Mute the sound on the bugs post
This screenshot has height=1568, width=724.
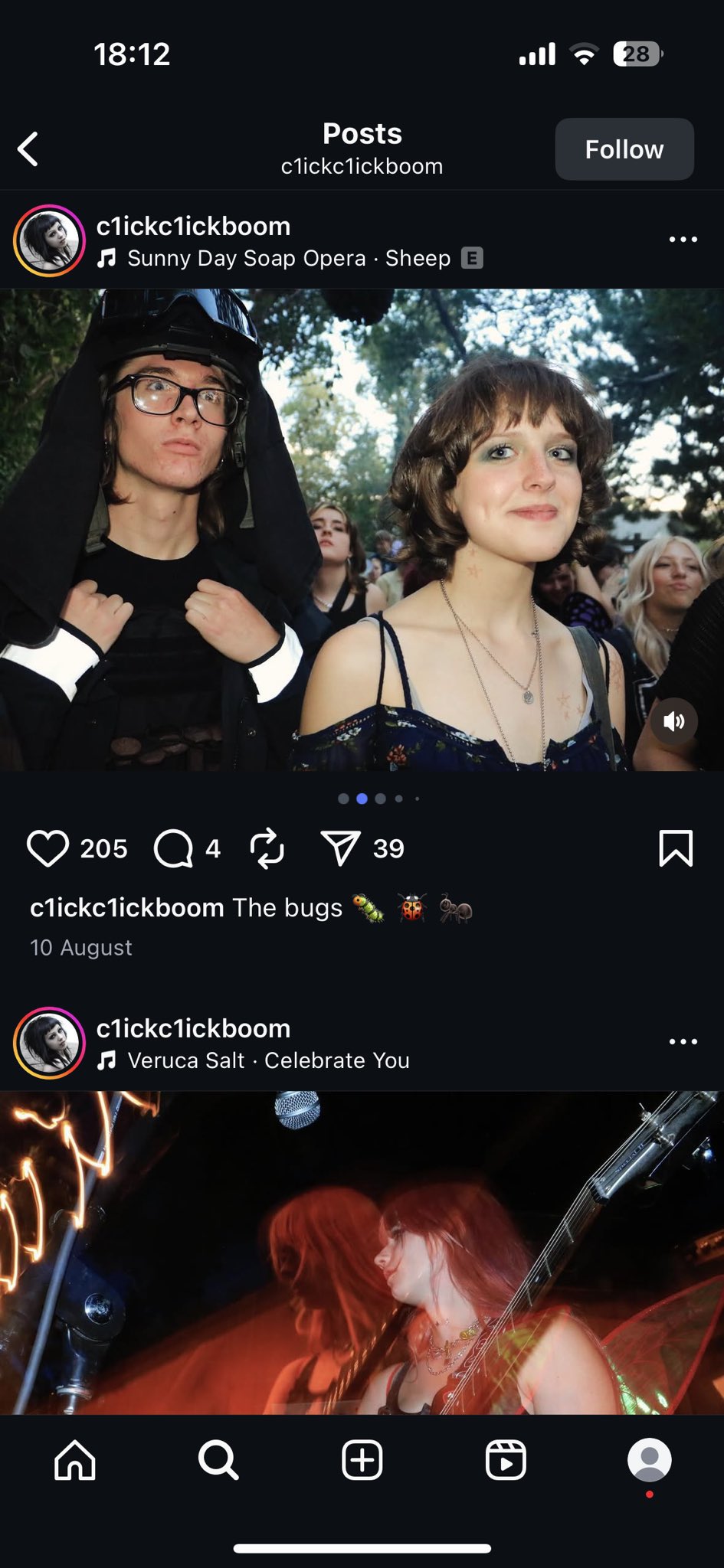(x=674, y=721)
